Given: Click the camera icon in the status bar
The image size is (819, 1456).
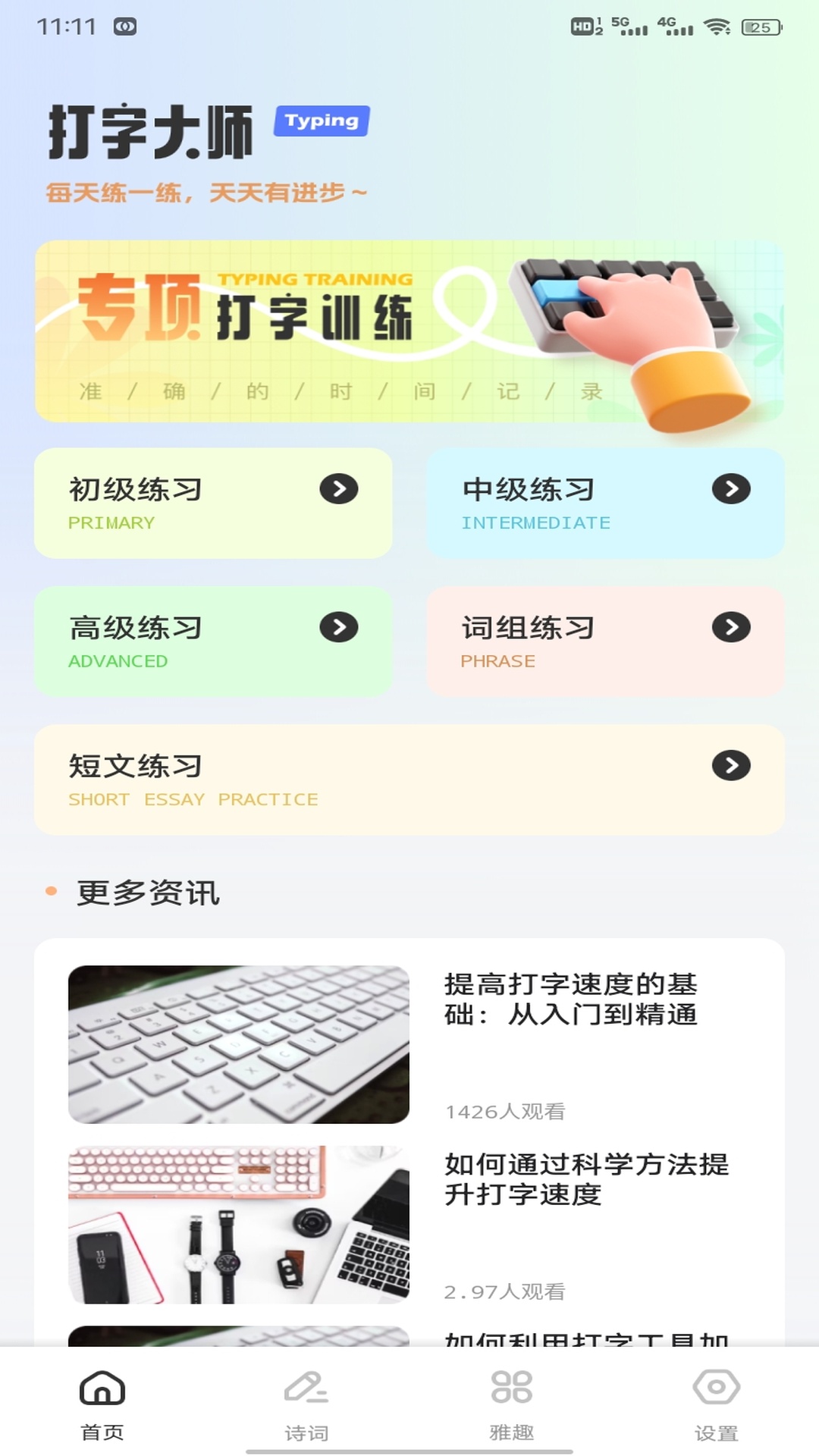Looking at the screenshot, I should [124, 25].
